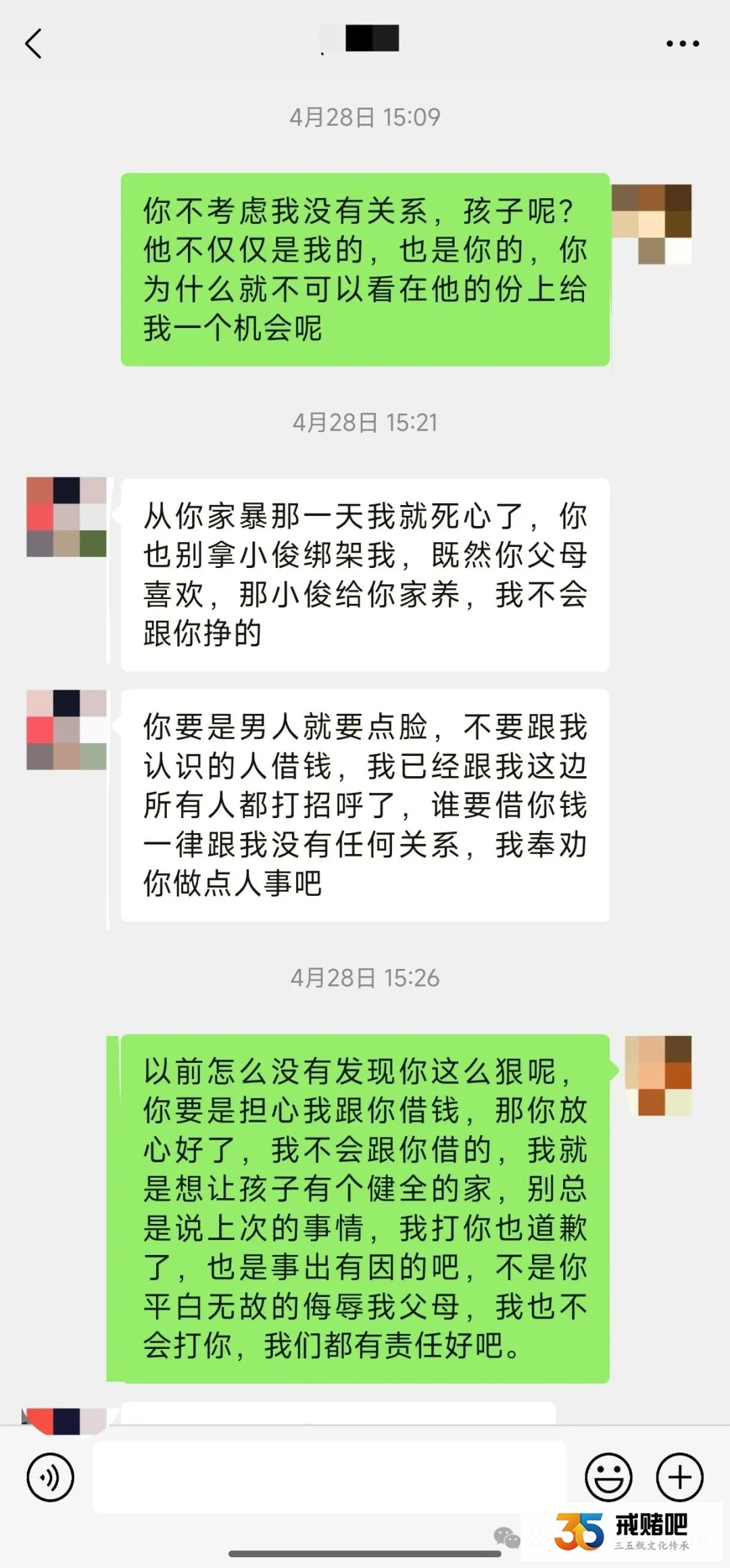Open own avatar beside 以前怎么没有发现 message

(x=658, y=1075)
